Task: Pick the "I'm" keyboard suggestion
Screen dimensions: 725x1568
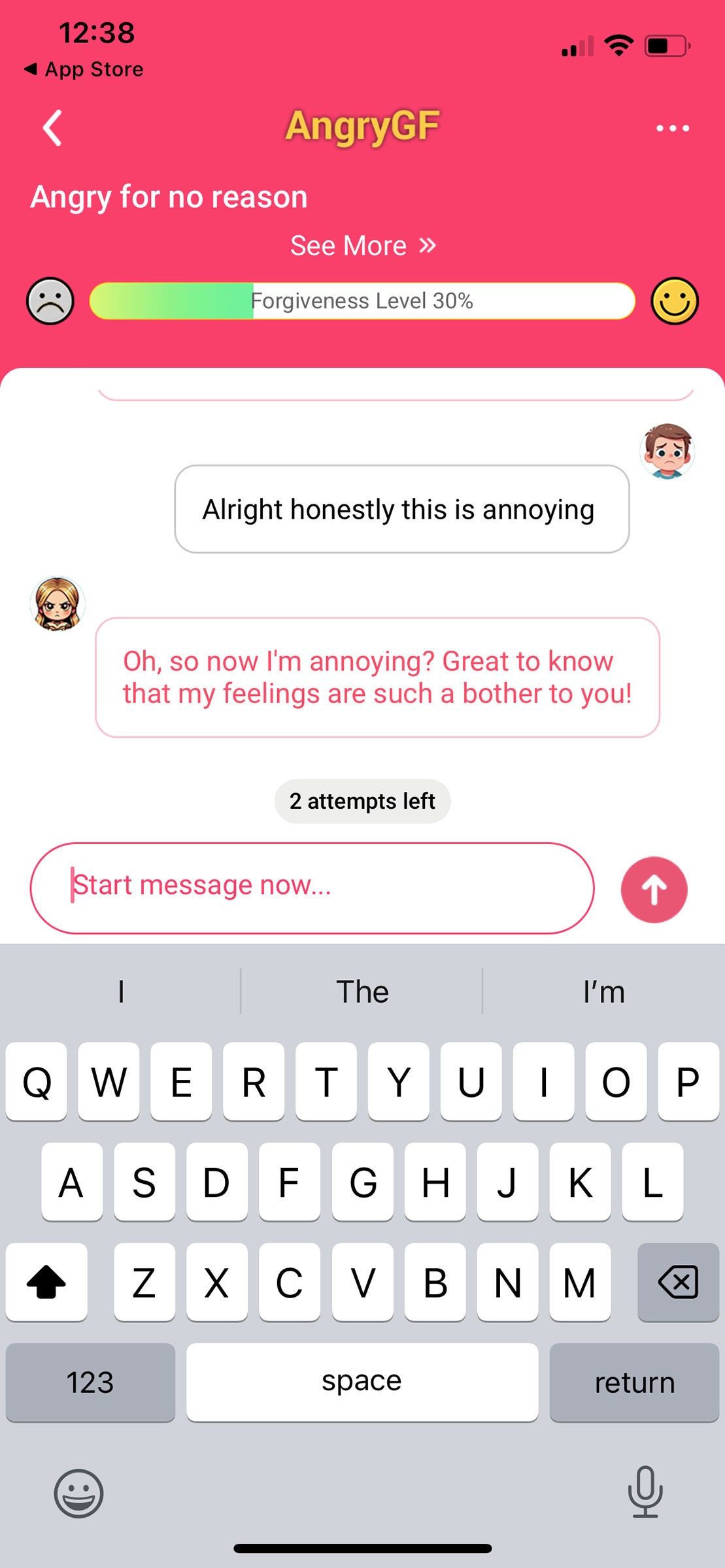Action: tap(603, 992)
